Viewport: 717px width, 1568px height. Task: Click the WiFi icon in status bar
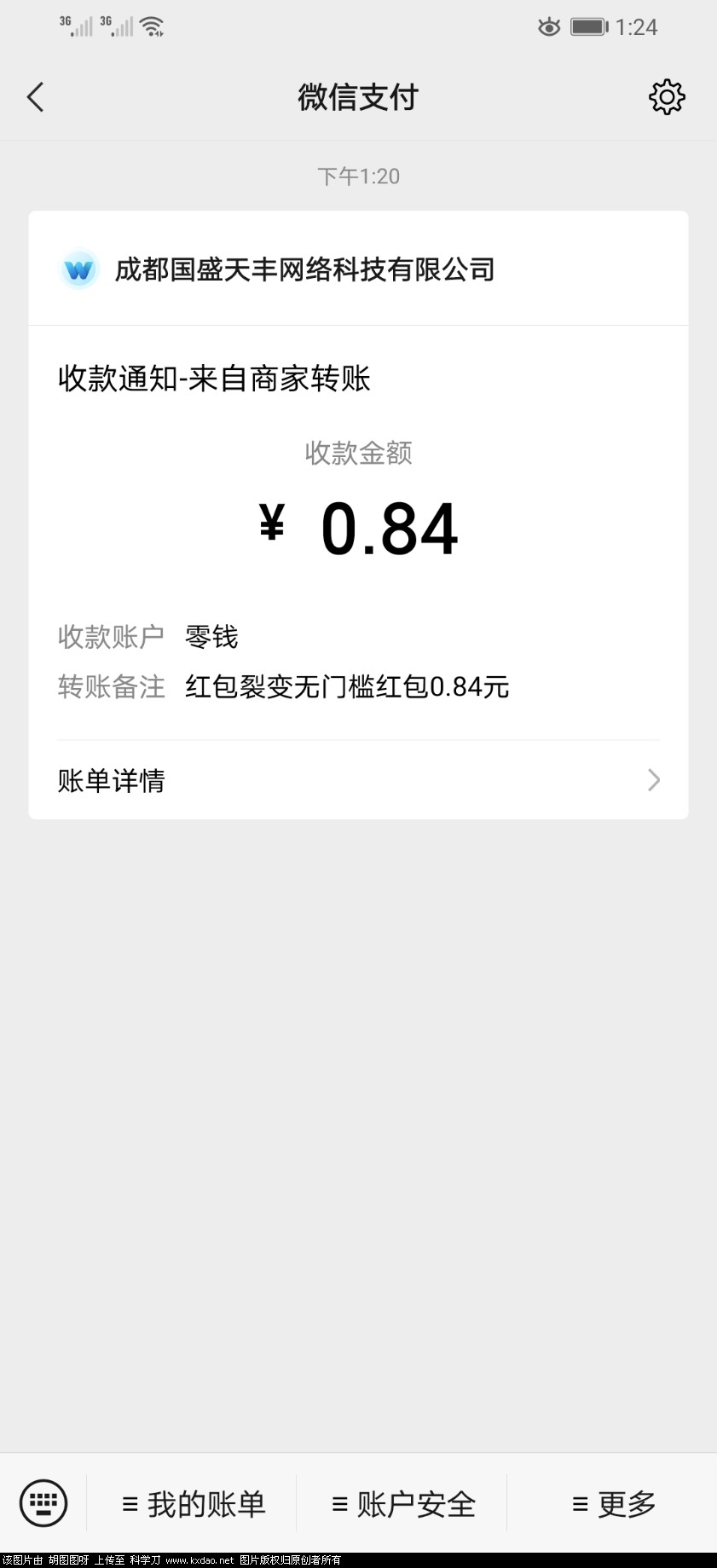pyautogui.click(x=152, y=25)
